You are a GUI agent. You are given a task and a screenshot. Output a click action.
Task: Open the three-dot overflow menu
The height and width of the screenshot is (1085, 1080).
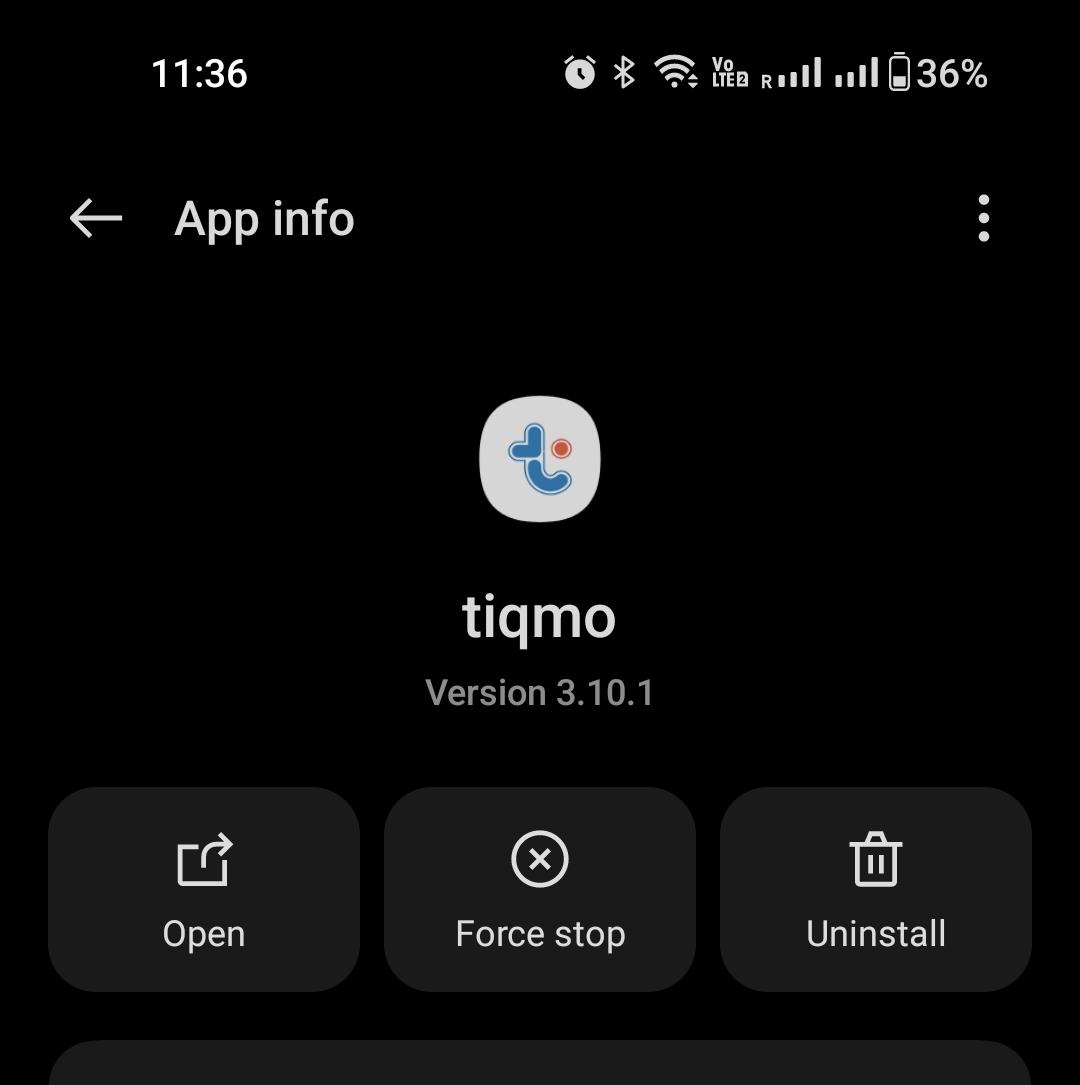coord(984,218)
